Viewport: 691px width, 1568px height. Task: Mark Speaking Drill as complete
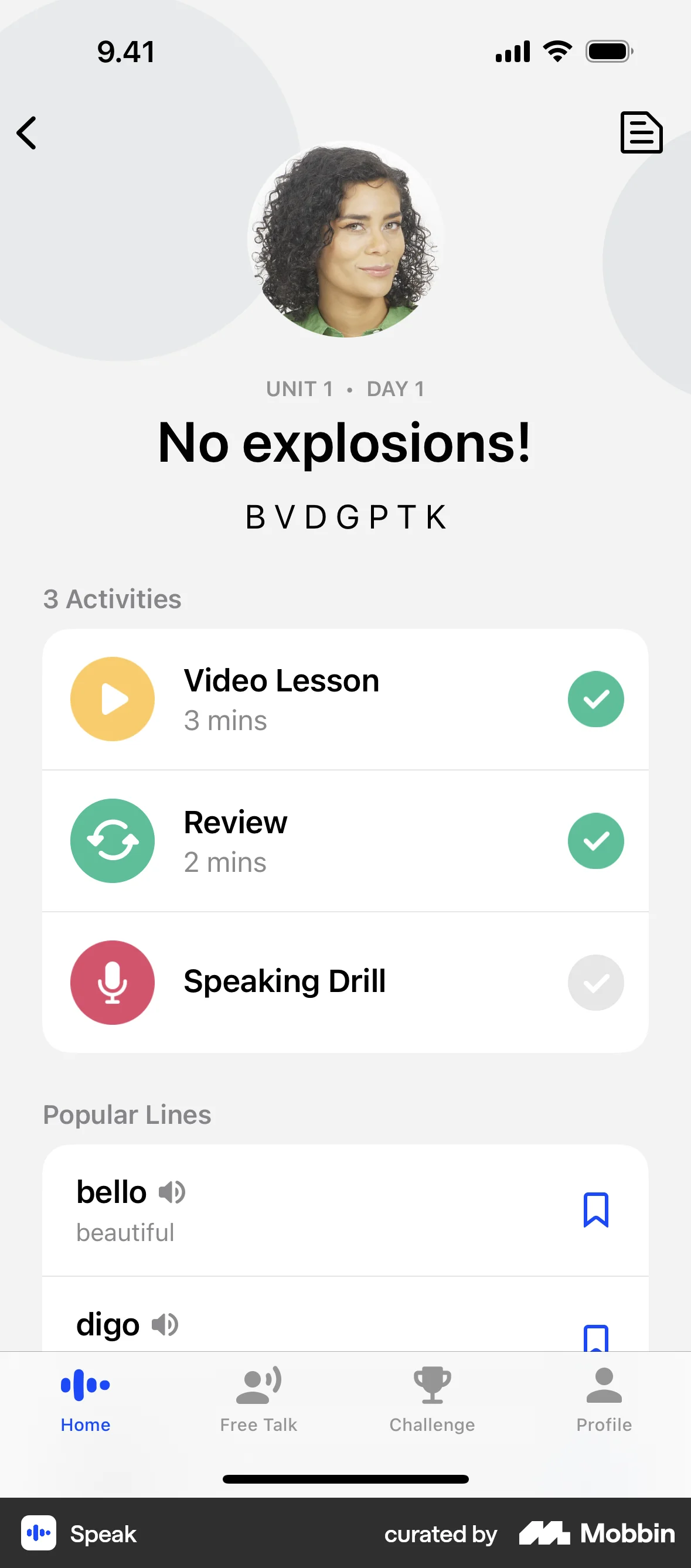[x=595, y=982]
